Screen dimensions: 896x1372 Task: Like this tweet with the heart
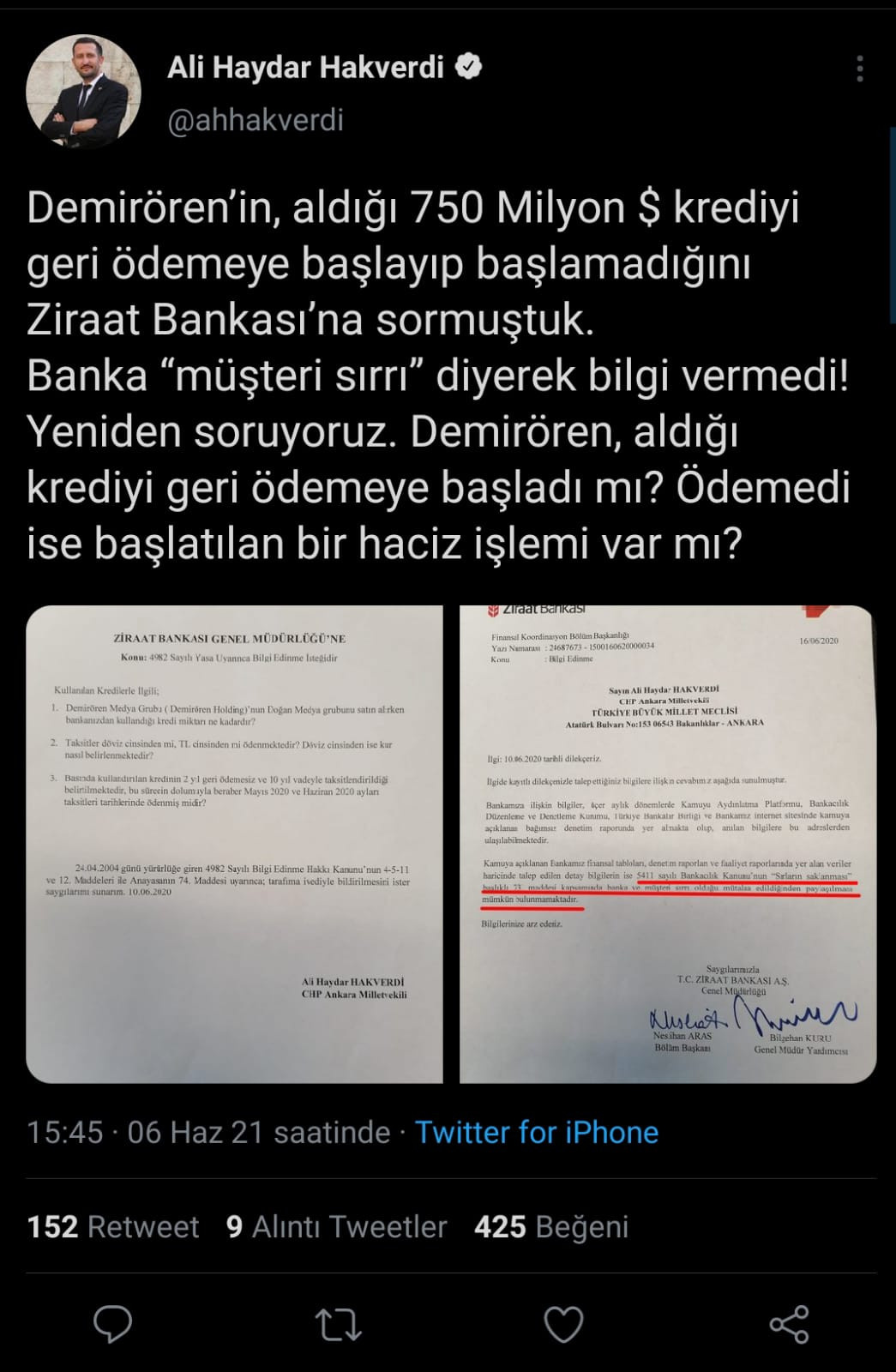563,1324
